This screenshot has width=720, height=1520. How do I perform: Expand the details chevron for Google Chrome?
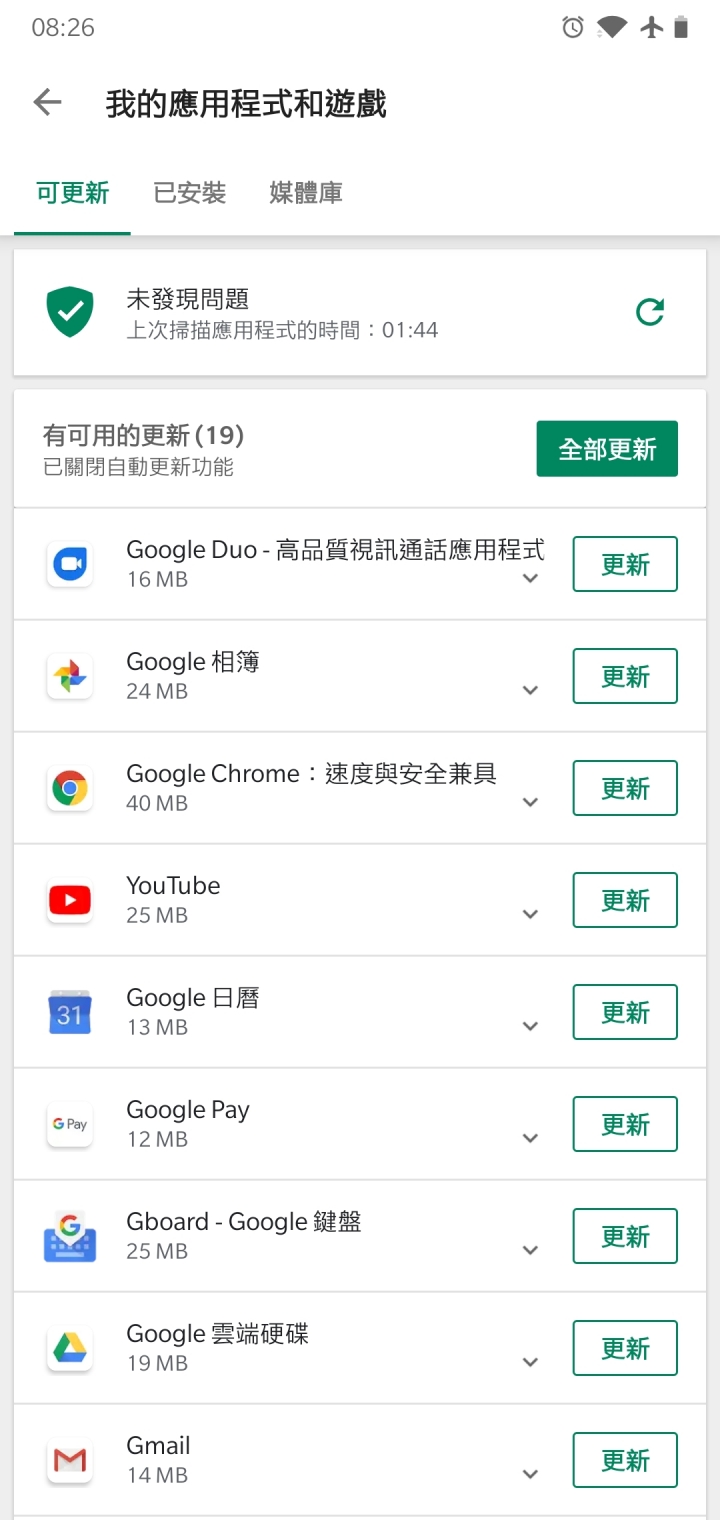pos(531,802)
